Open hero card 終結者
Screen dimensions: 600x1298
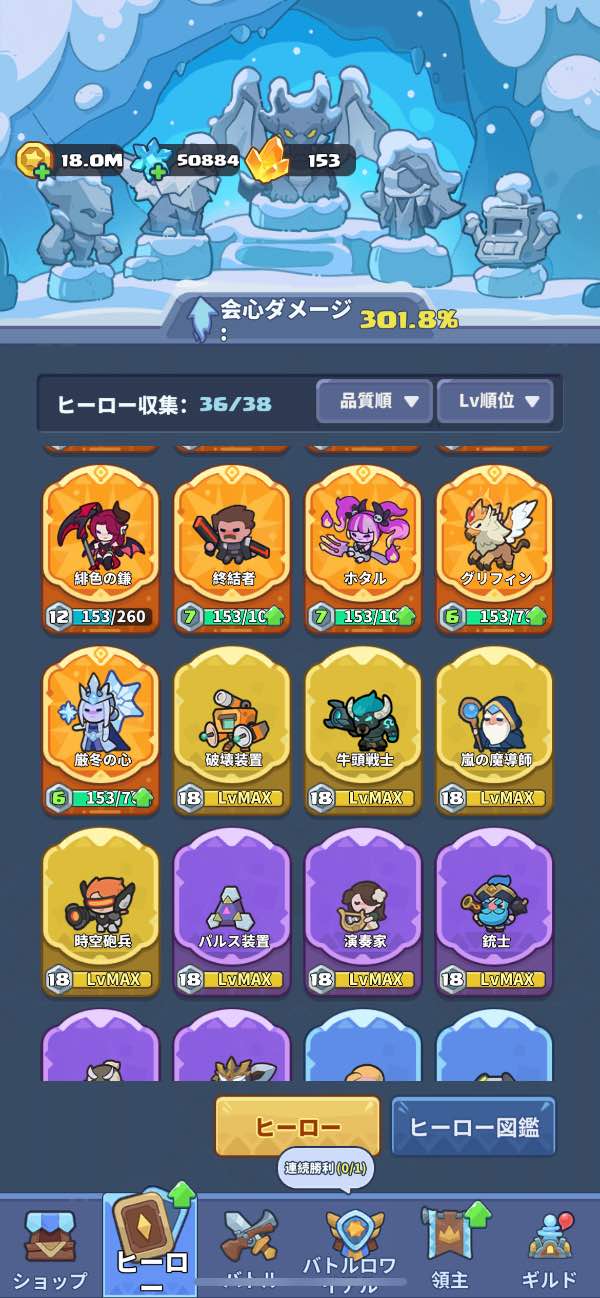click(232, 549)
